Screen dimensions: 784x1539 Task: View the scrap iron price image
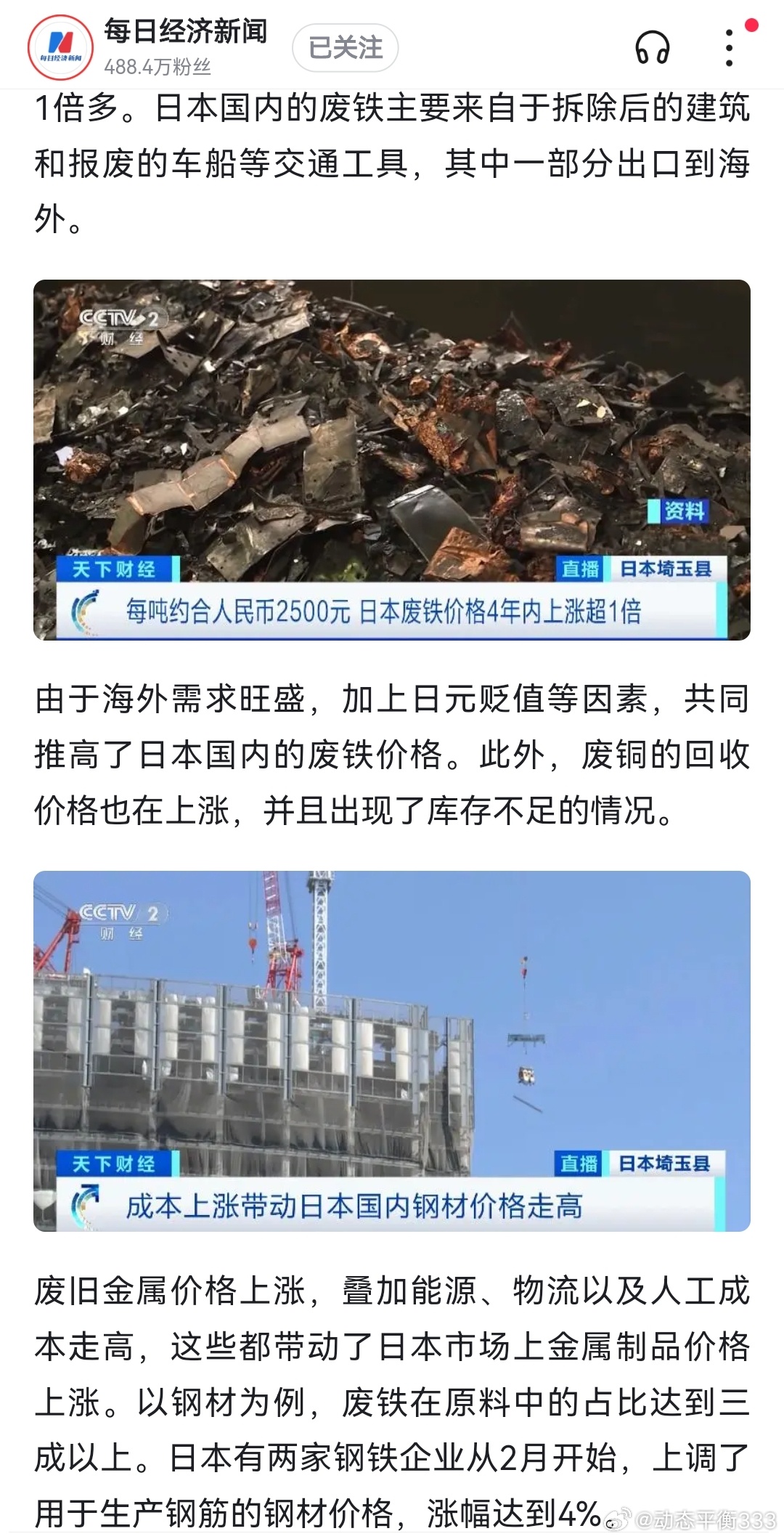[x=392, y=460]
